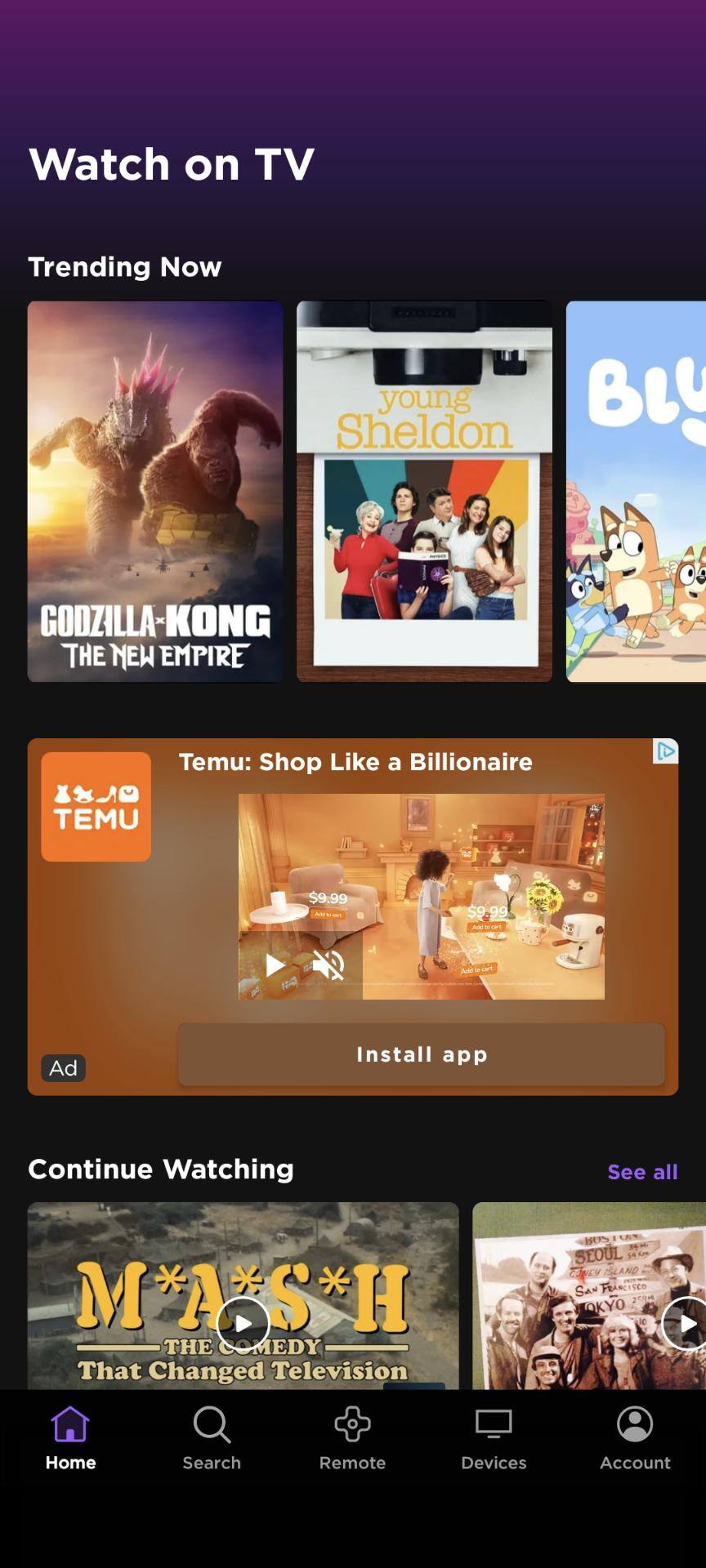
Task: Resume M*A*S*H The Comedy documentary
Action: click(243, 1323)
